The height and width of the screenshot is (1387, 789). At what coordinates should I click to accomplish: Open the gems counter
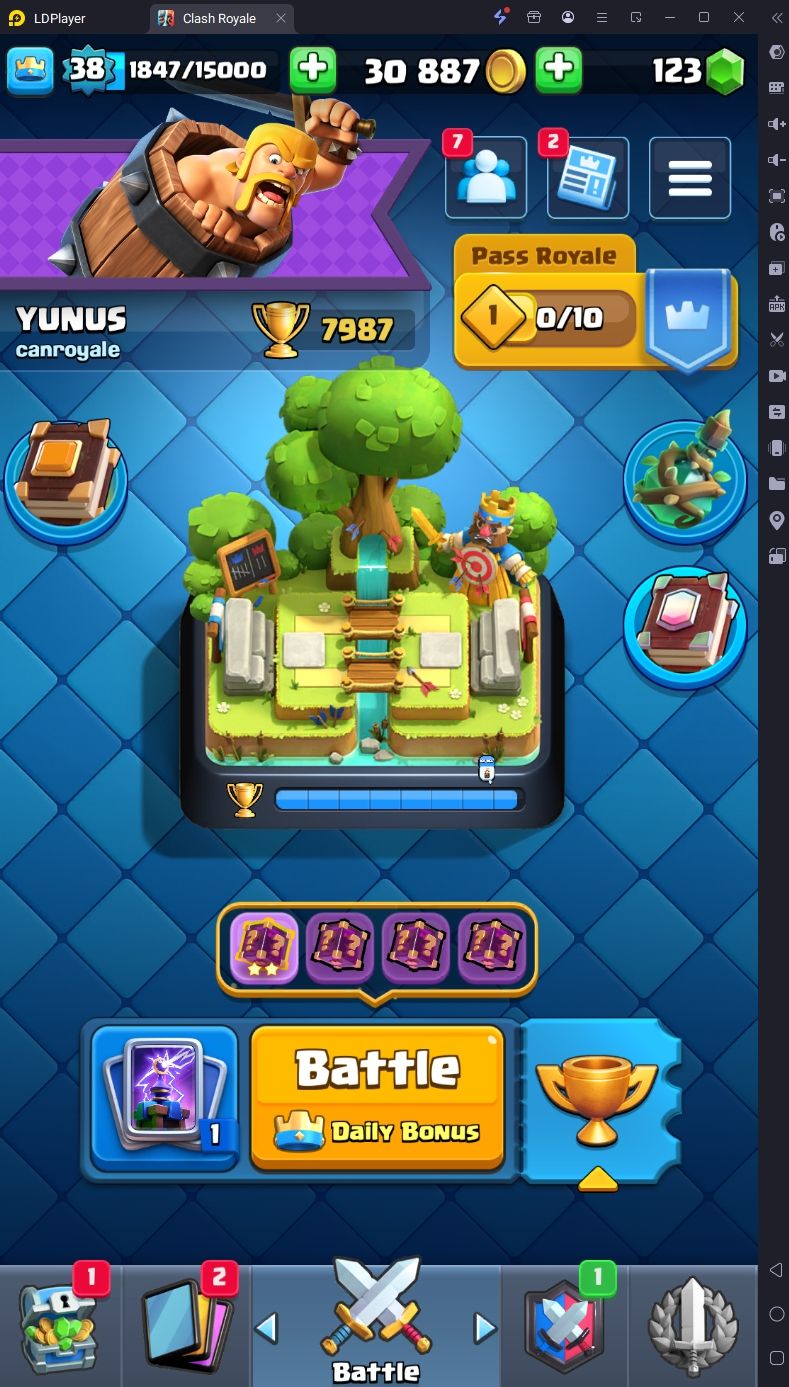698,71
